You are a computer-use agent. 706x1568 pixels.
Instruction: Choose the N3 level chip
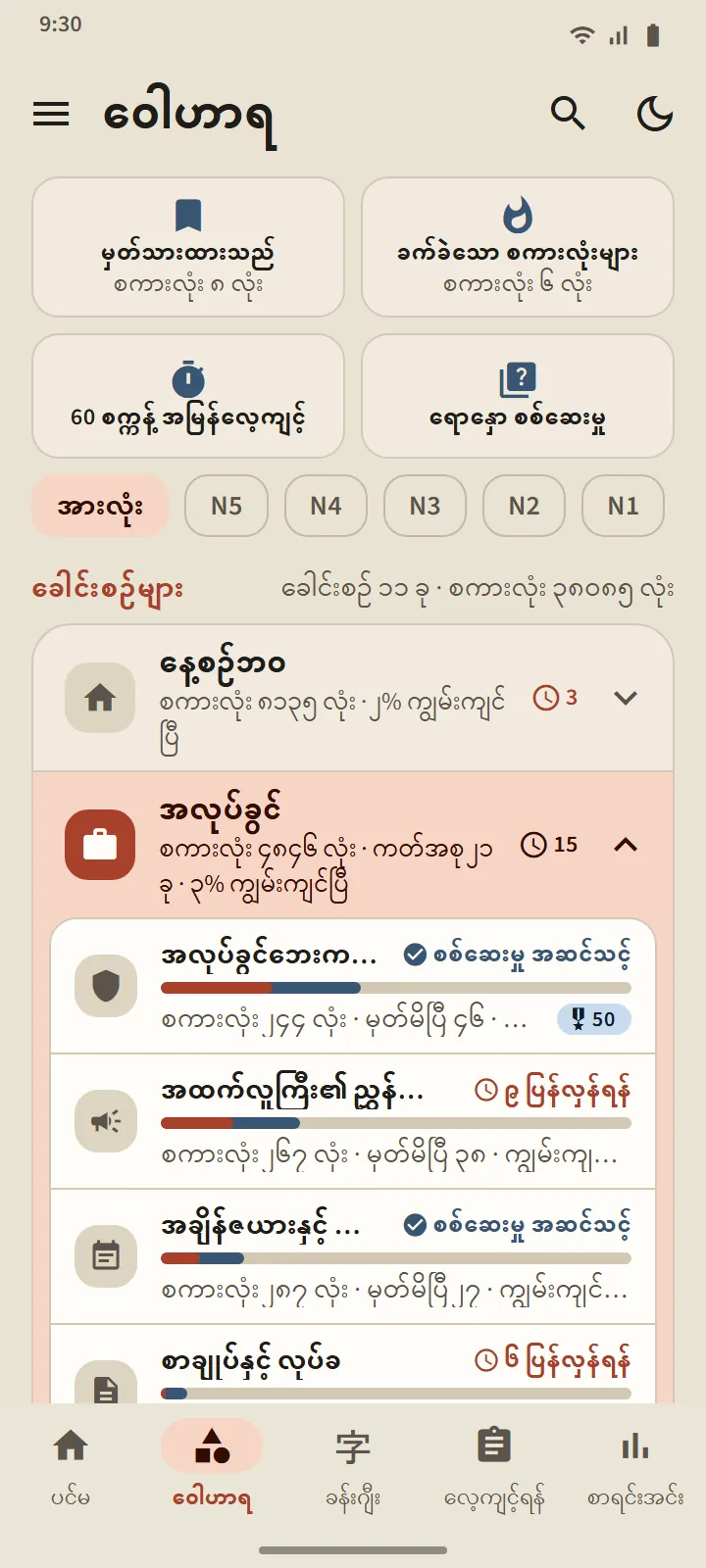pyautogui.click(x=425, y=506)
